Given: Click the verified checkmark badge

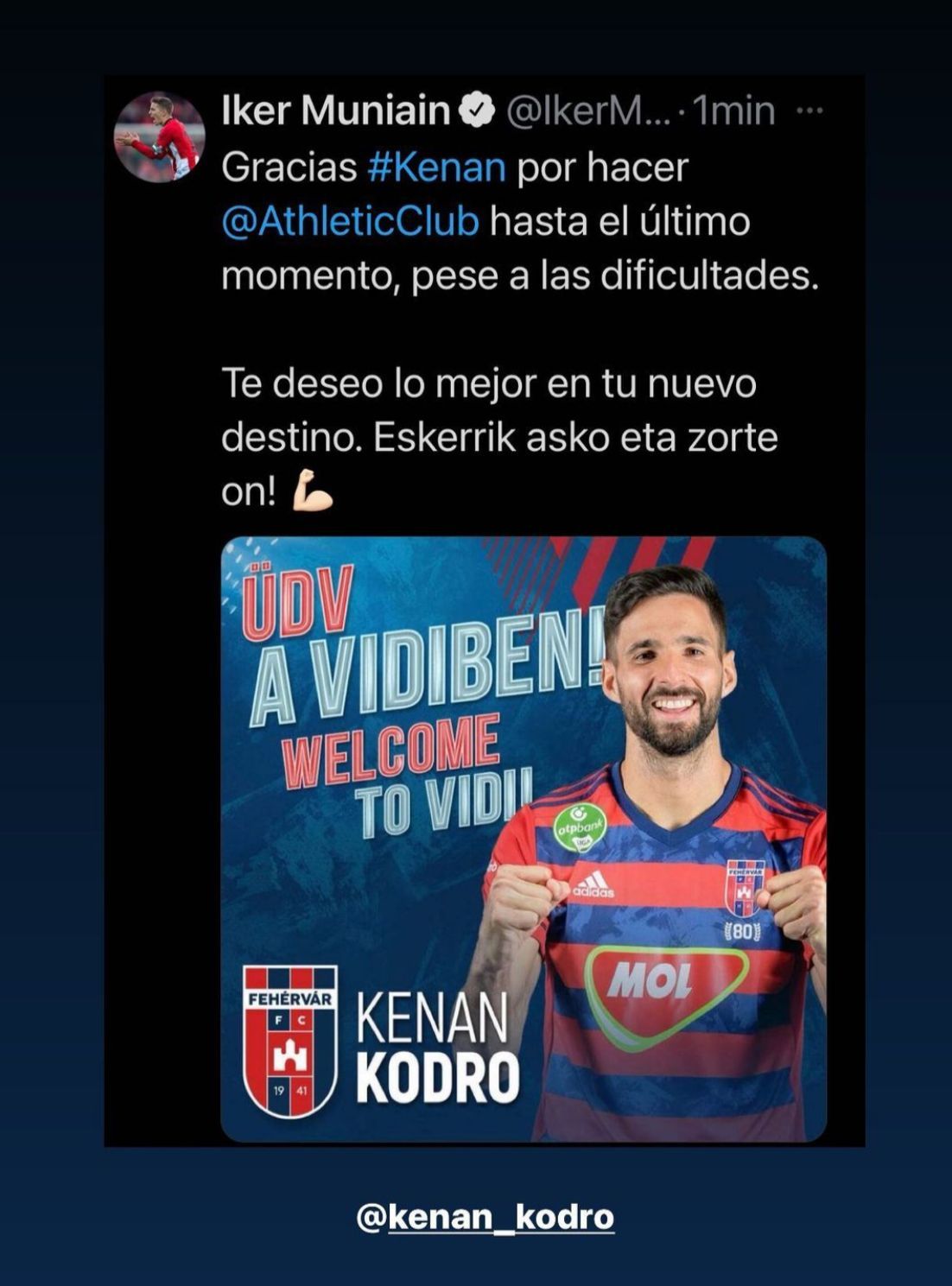Looking at the screenshot, I should click(474, 109).
